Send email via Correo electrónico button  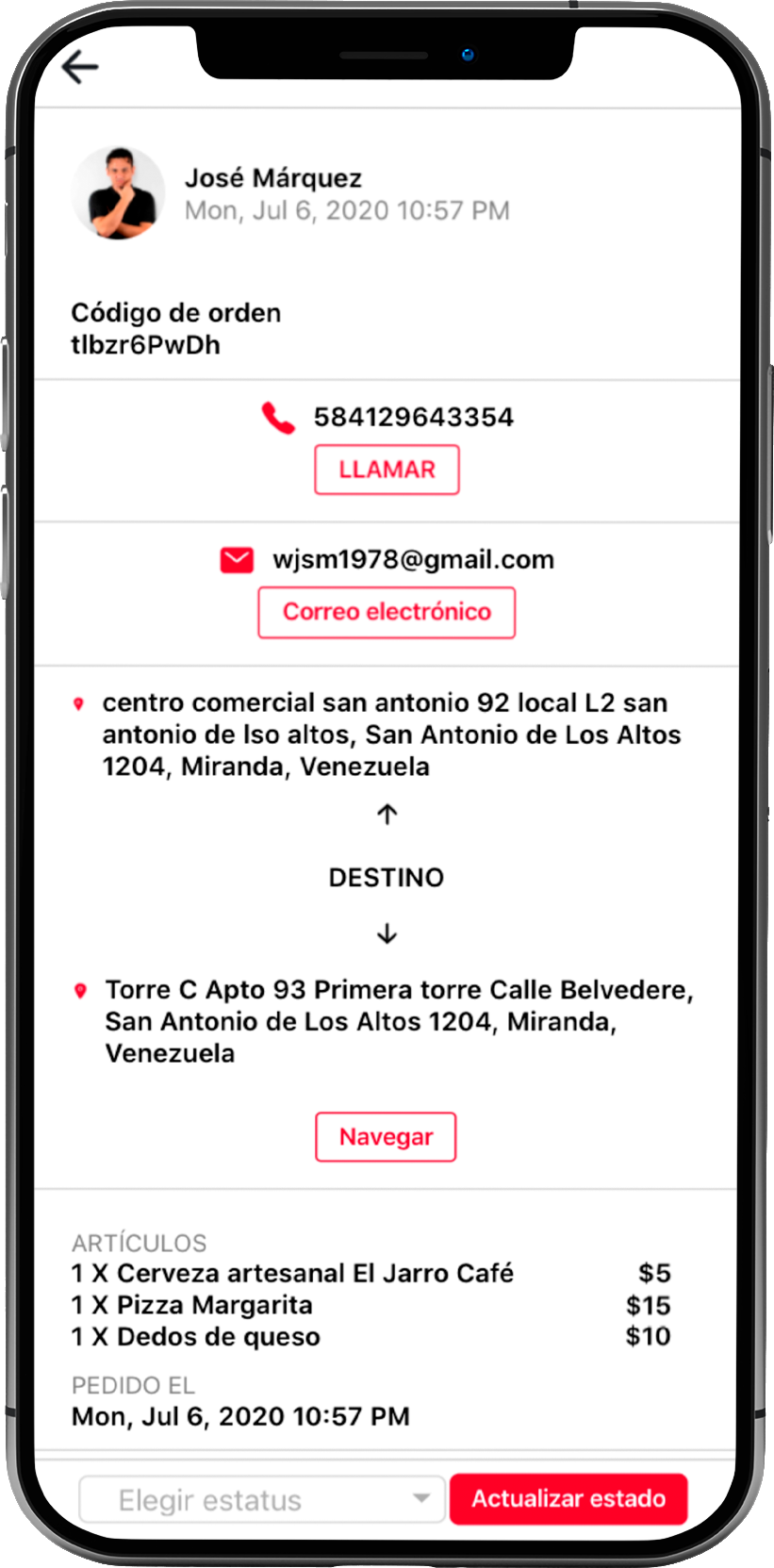click(387, 612)
